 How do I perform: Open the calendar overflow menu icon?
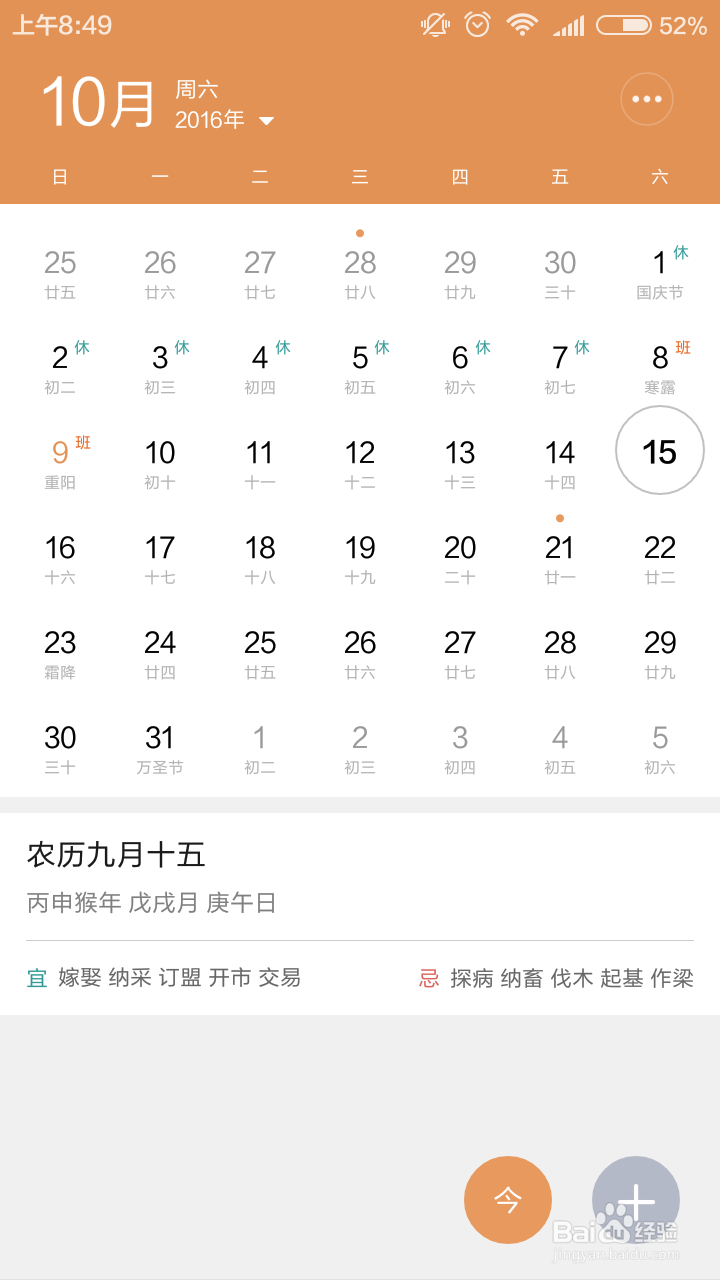[647, 99]
